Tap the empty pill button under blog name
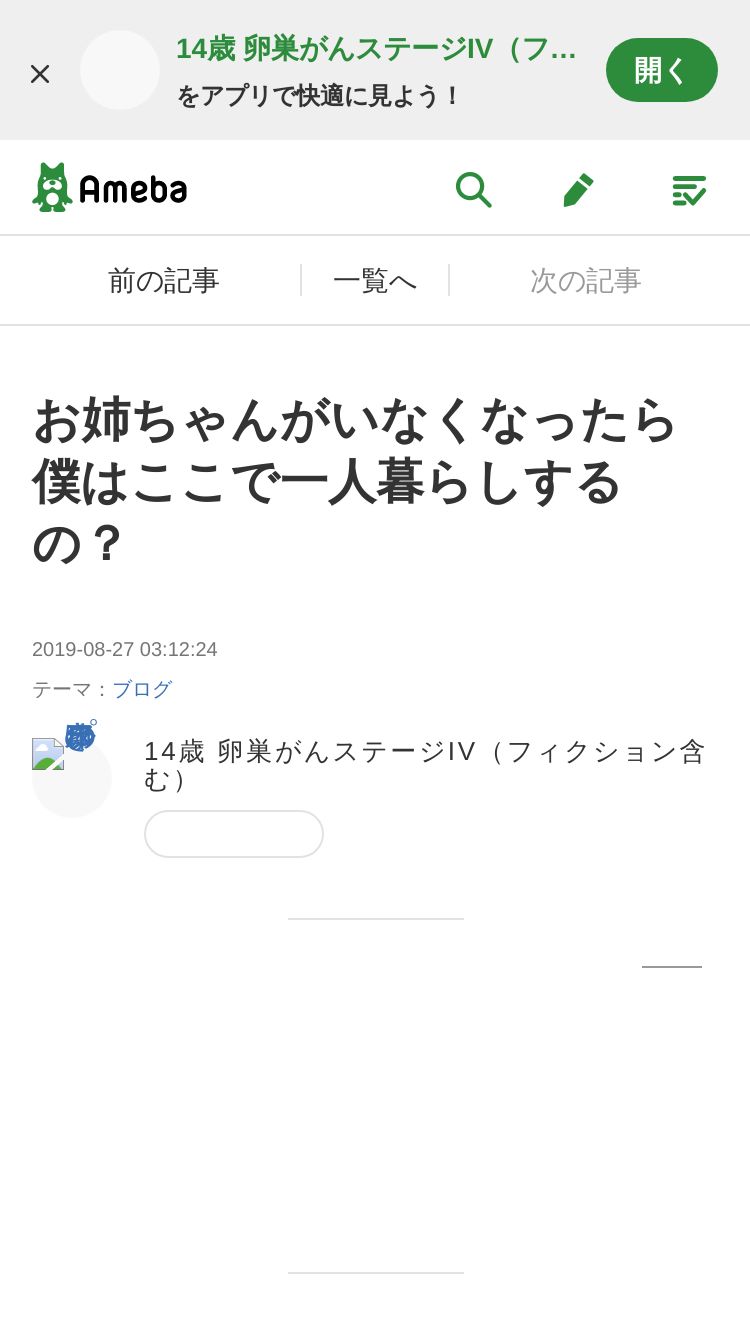The height and width of the screenshot is (1334, 750). coord(234,834)
